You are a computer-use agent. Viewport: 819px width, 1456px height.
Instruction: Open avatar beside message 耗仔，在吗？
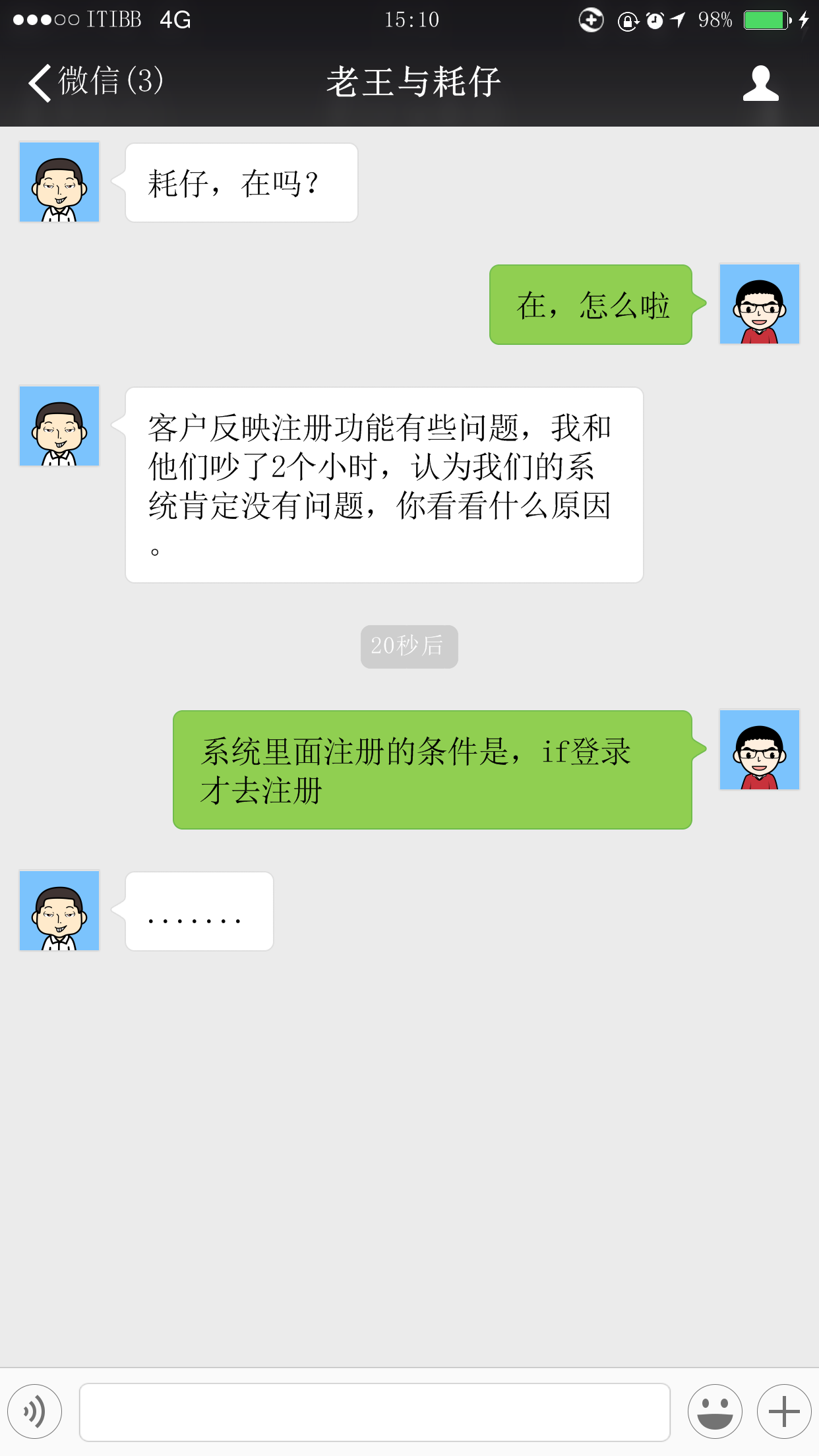pos(59,182)
